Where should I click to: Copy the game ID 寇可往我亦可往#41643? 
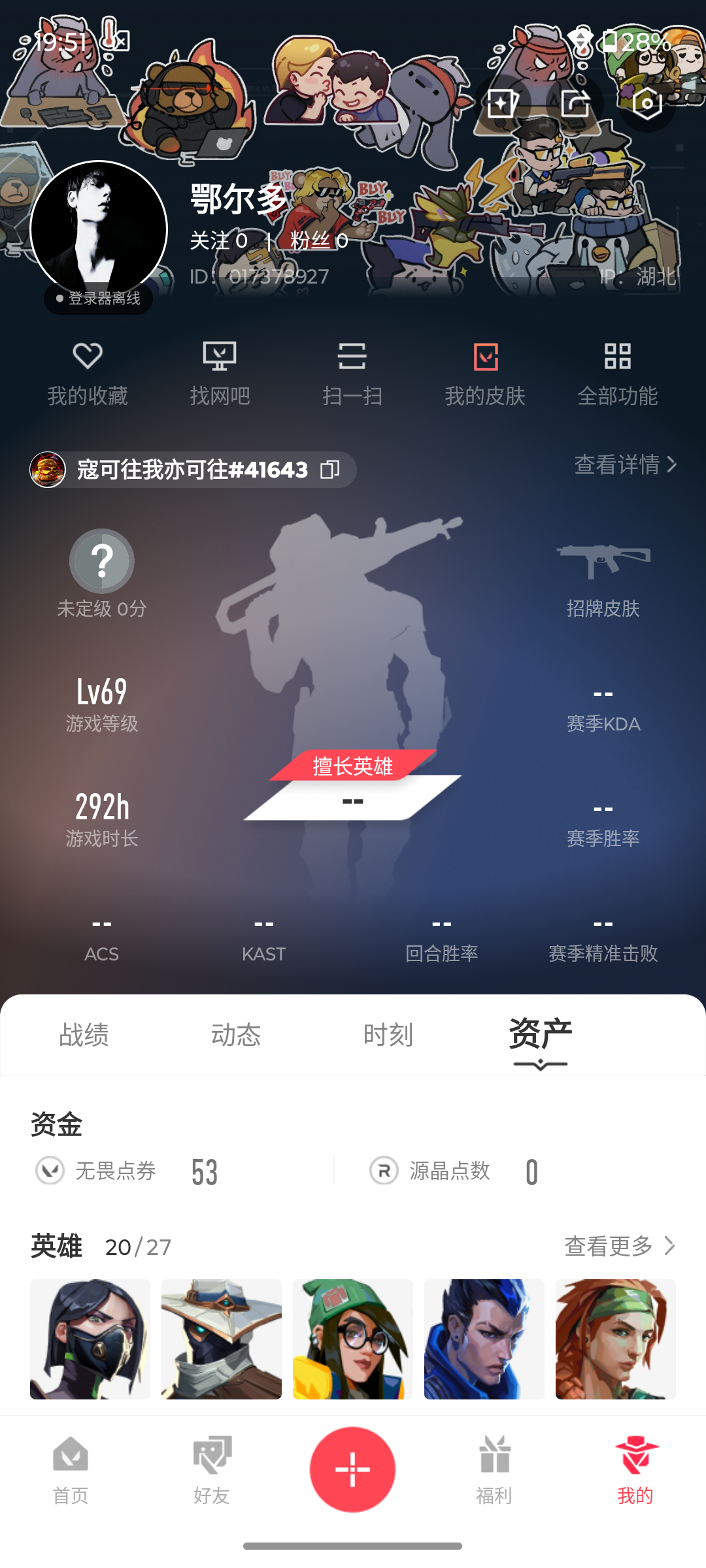(330, 470)
